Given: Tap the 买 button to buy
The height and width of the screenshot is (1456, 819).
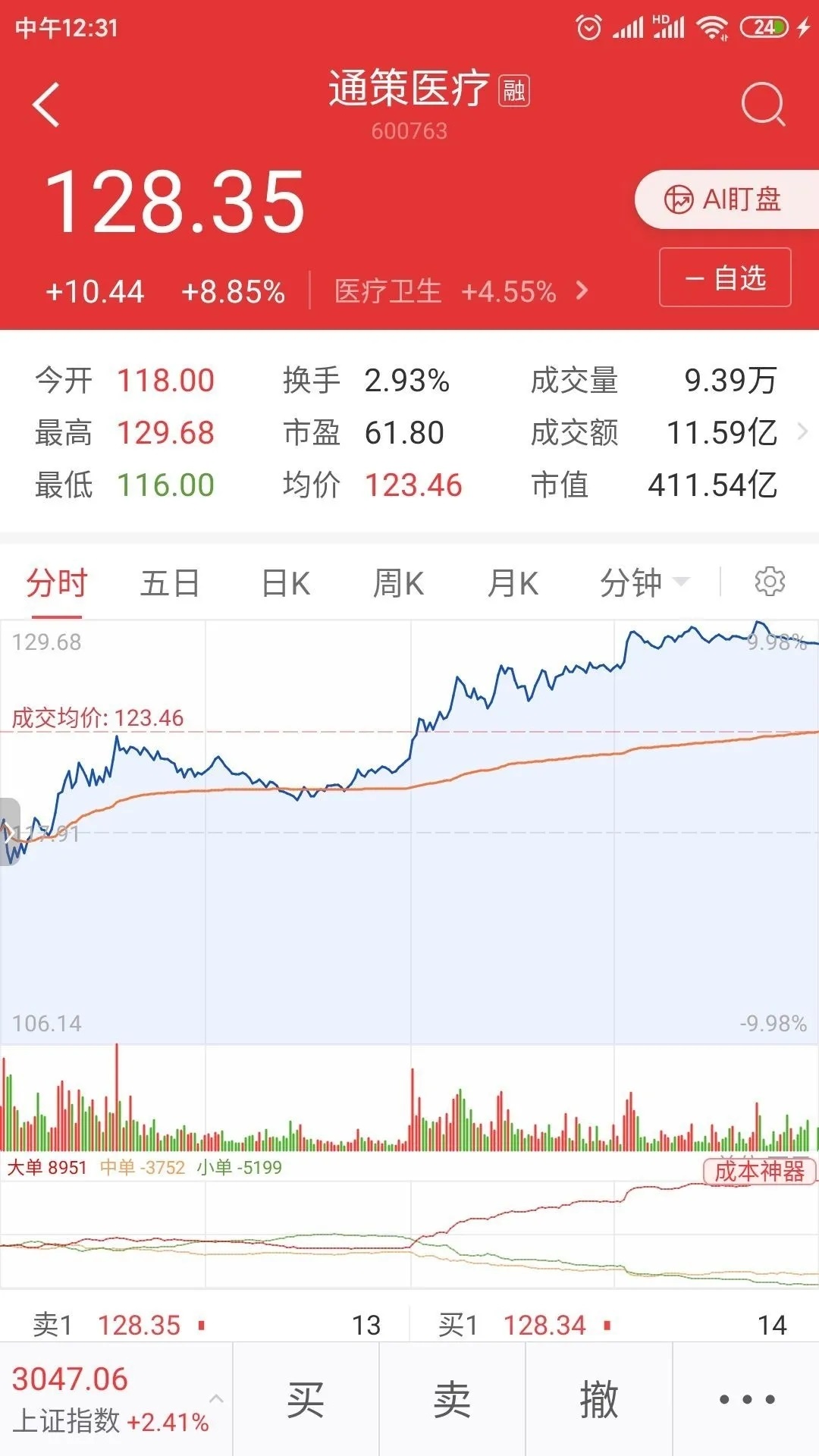Looking at the screenshot, I should 306,1399.
